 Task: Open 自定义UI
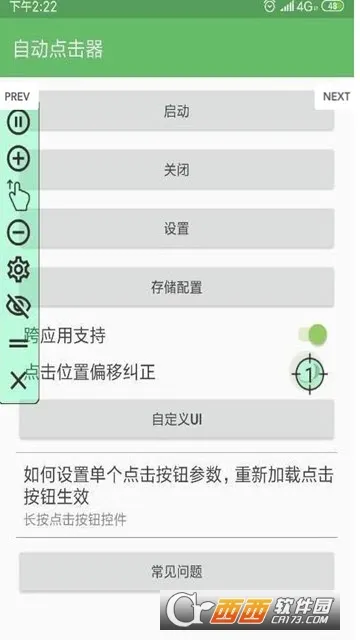(x=176, y=419)
